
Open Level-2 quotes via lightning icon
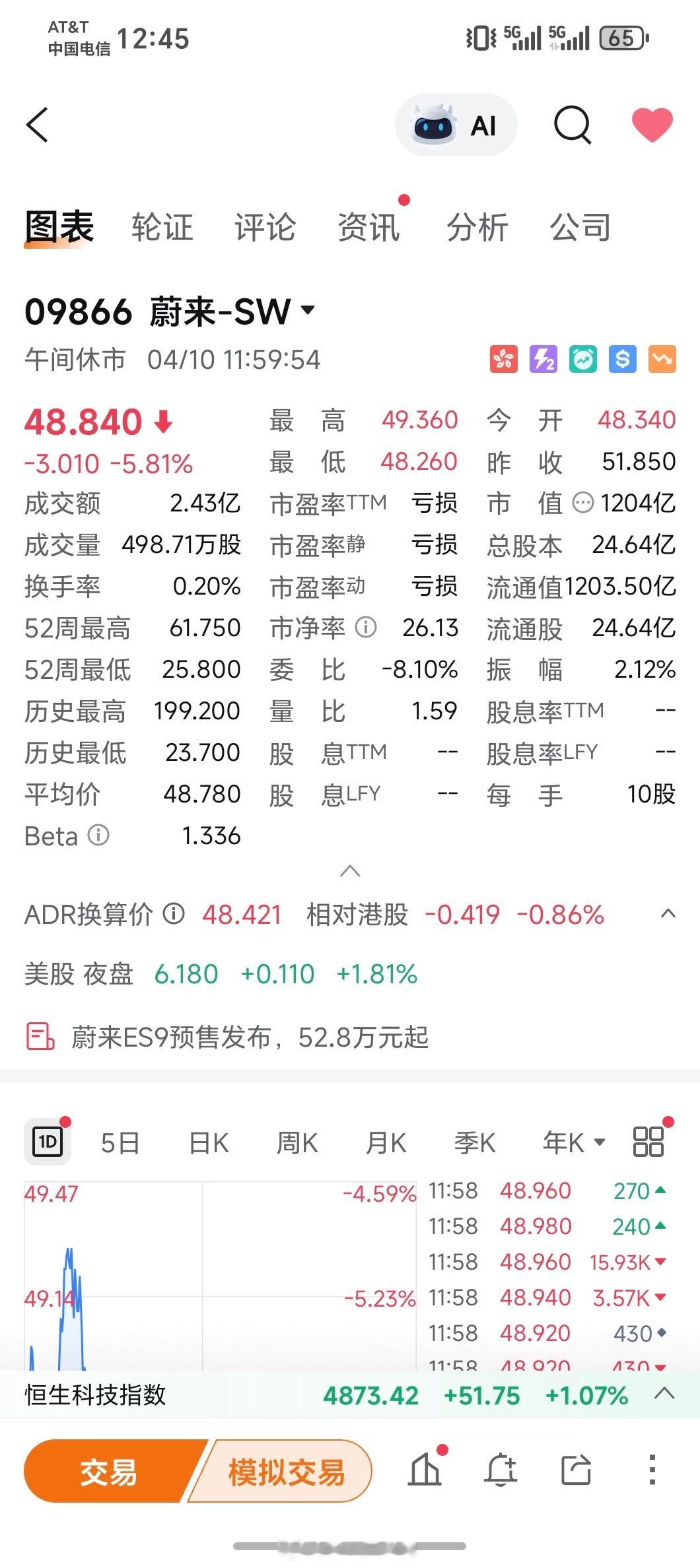coord(543,360)
